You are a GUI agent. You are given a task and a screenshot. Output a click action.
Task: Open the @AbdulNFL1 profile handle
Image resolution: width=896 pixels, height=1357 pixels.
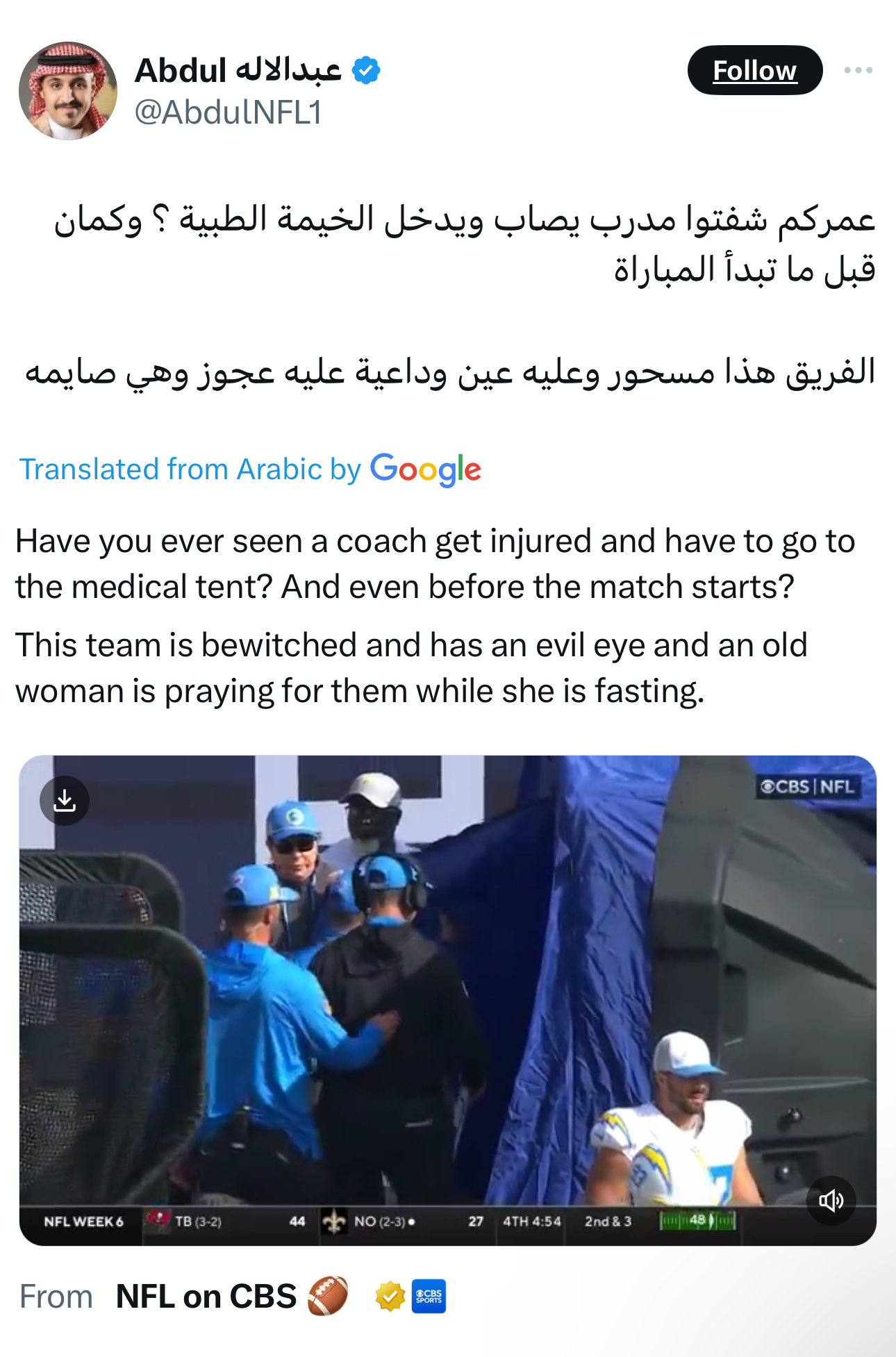(229, 113)
